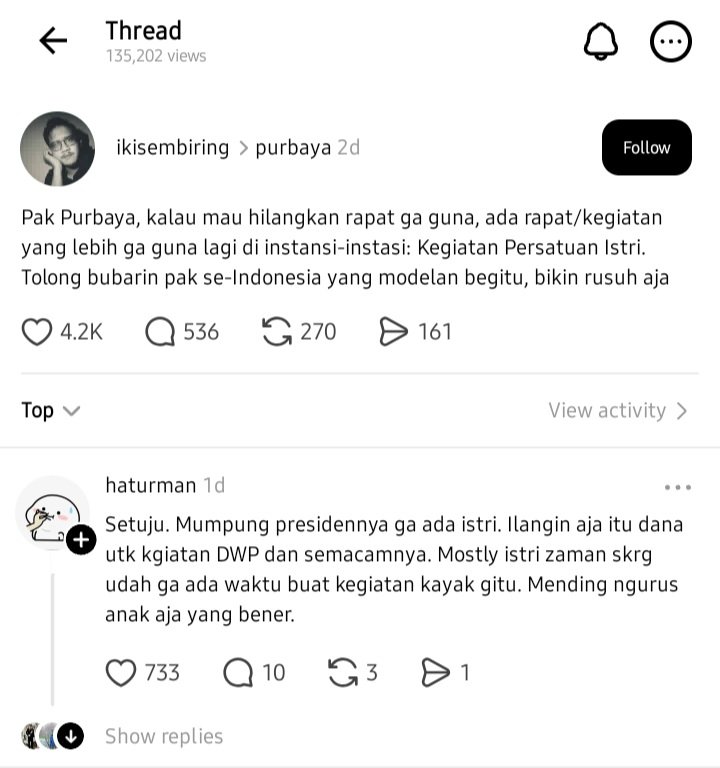Image resolution: width=720 pixels, height=768 pixels.
Task: Repost haturman's reply
Action: 343,673
